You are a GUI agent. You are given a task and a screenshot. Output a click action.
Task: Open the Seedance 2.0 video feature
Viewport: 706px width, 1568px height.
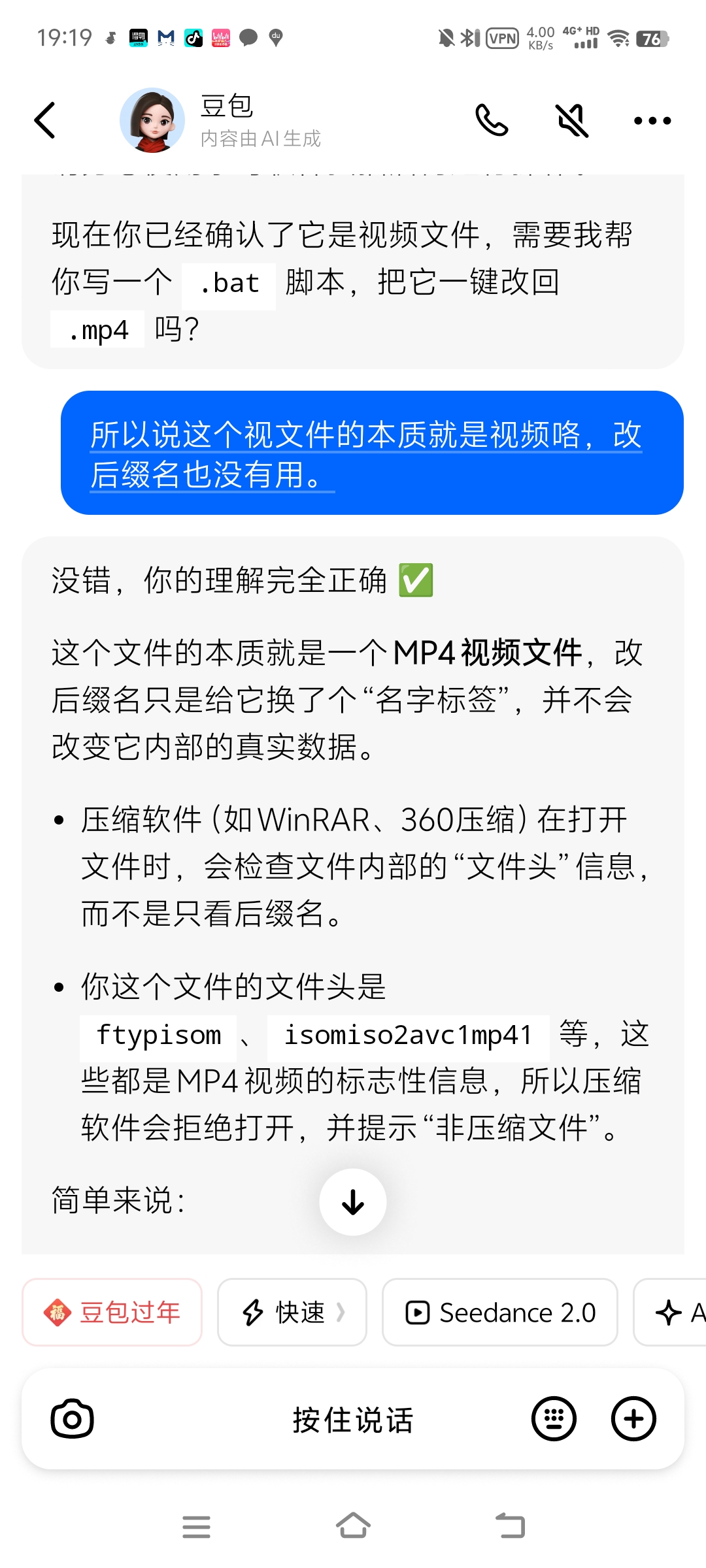pyautogui.click(x=499, y=1313)
